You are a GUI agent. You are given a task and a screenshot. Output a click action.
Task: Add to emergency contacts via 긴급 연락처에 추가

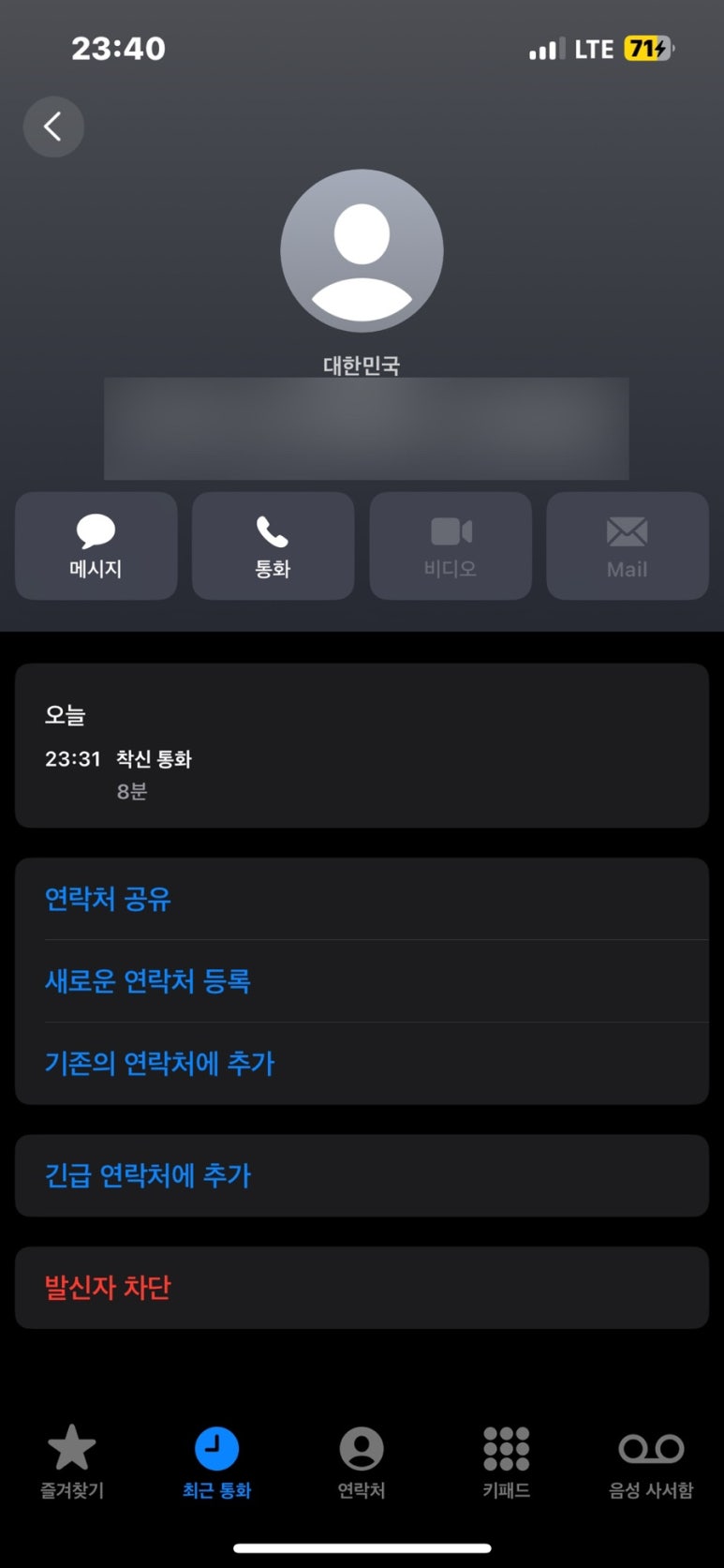[148, 1175]
